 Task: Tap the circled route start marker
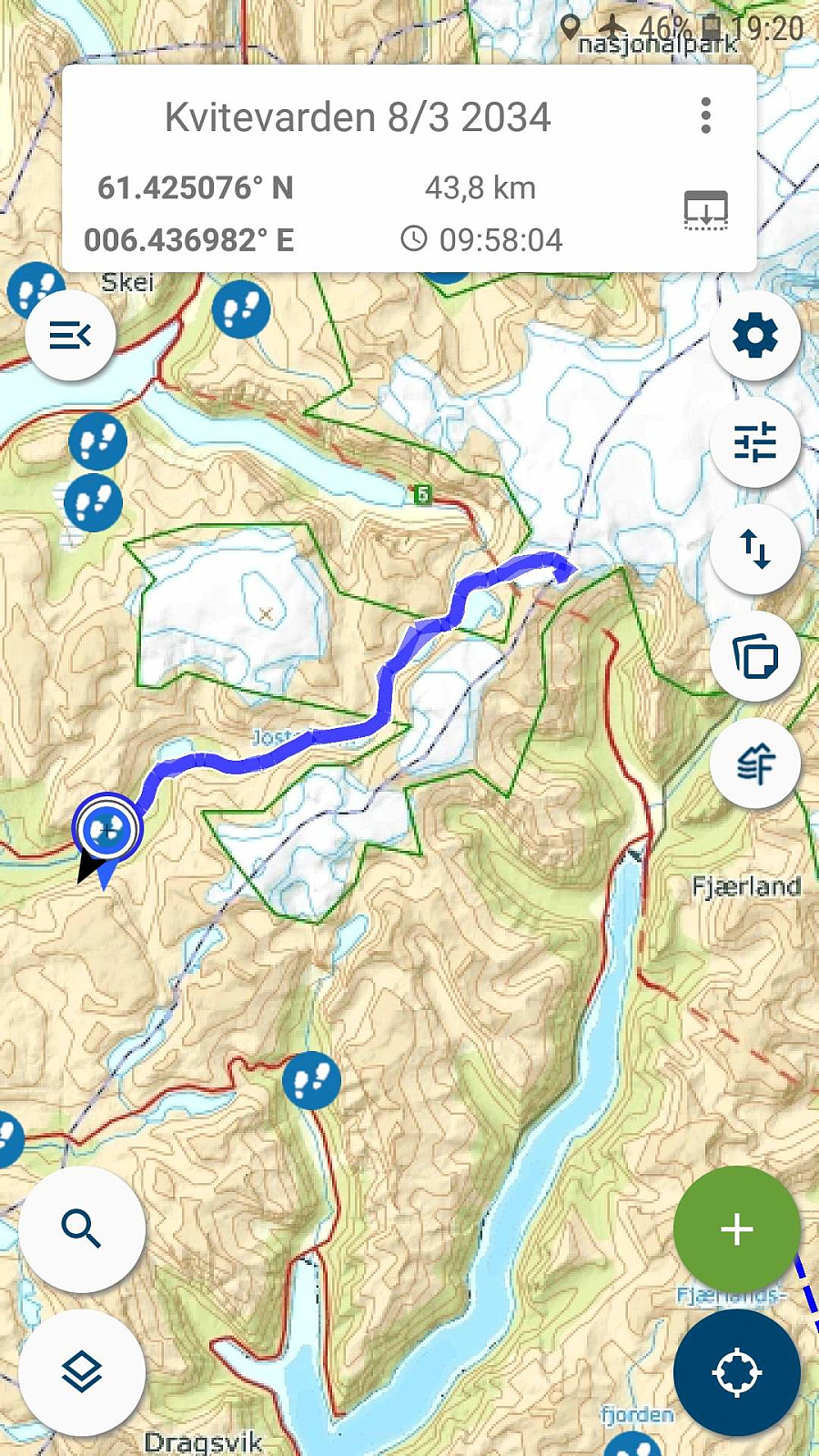107,828
